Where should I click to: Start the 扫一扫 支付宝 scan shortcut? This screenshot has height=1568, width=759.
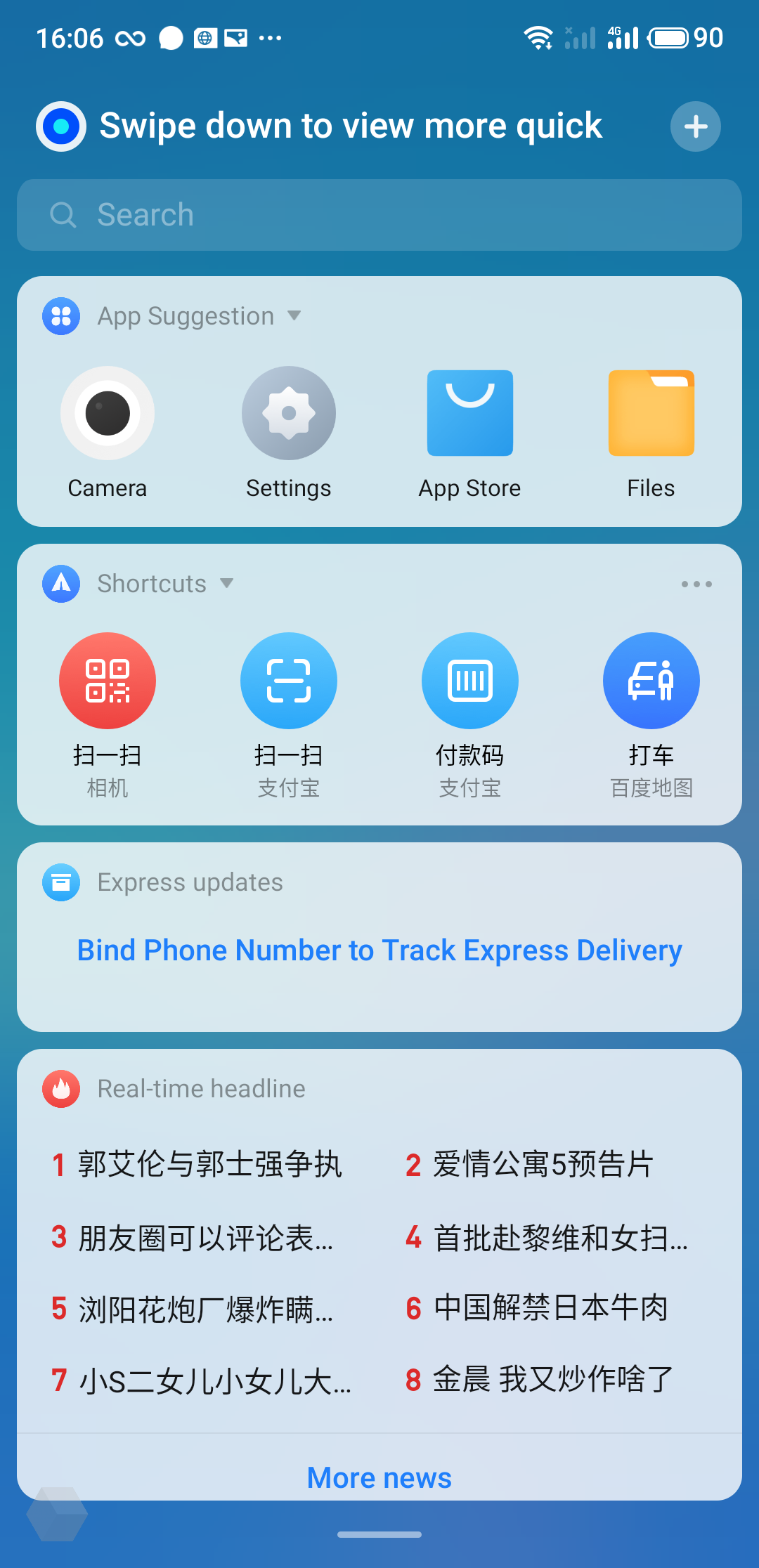click(289, 715)
